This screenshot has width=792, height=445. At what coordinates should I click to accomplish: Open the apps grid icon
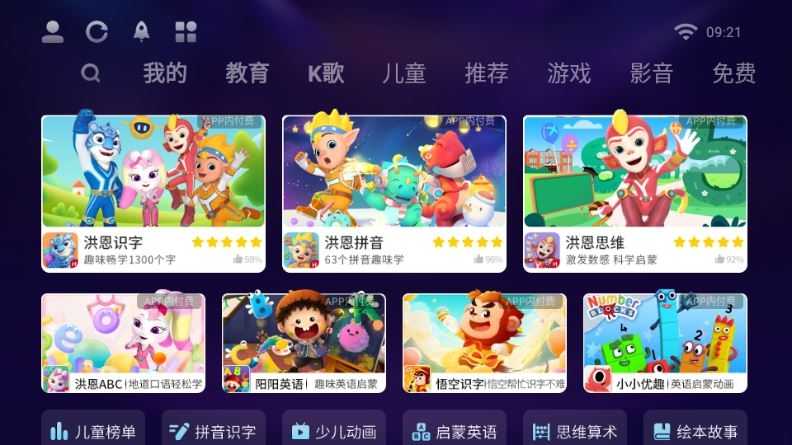pos(185,32)
